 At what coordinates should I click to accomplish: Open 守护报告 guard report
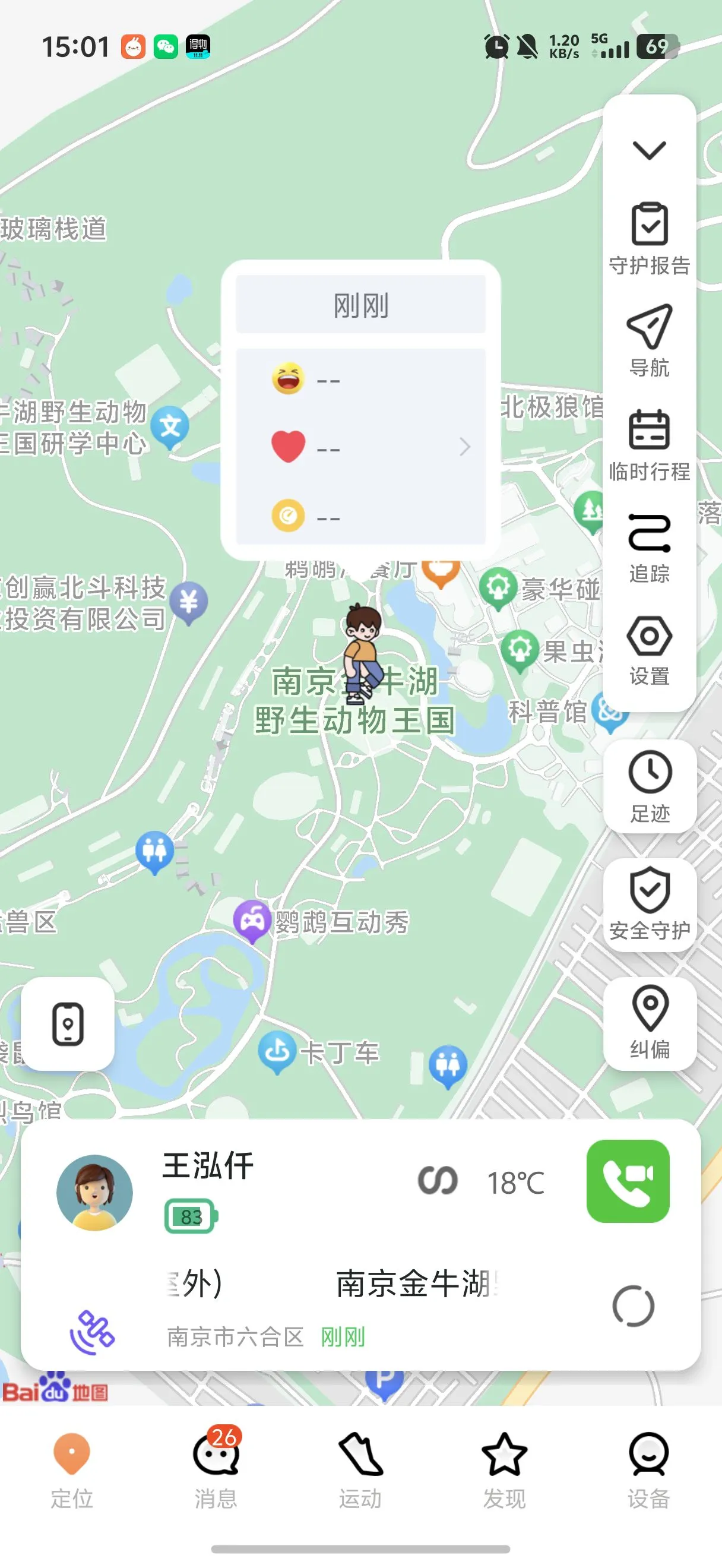[649, 239]
